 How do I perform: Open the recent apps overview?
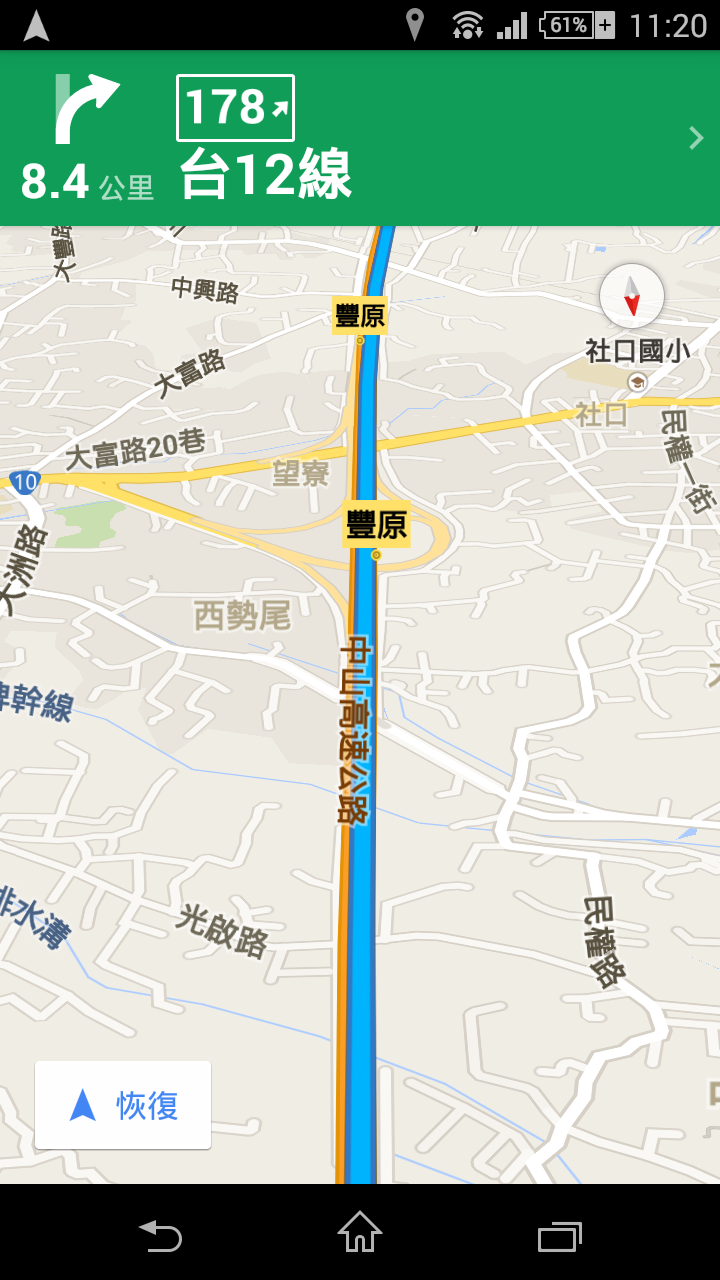coord(560,1235)
